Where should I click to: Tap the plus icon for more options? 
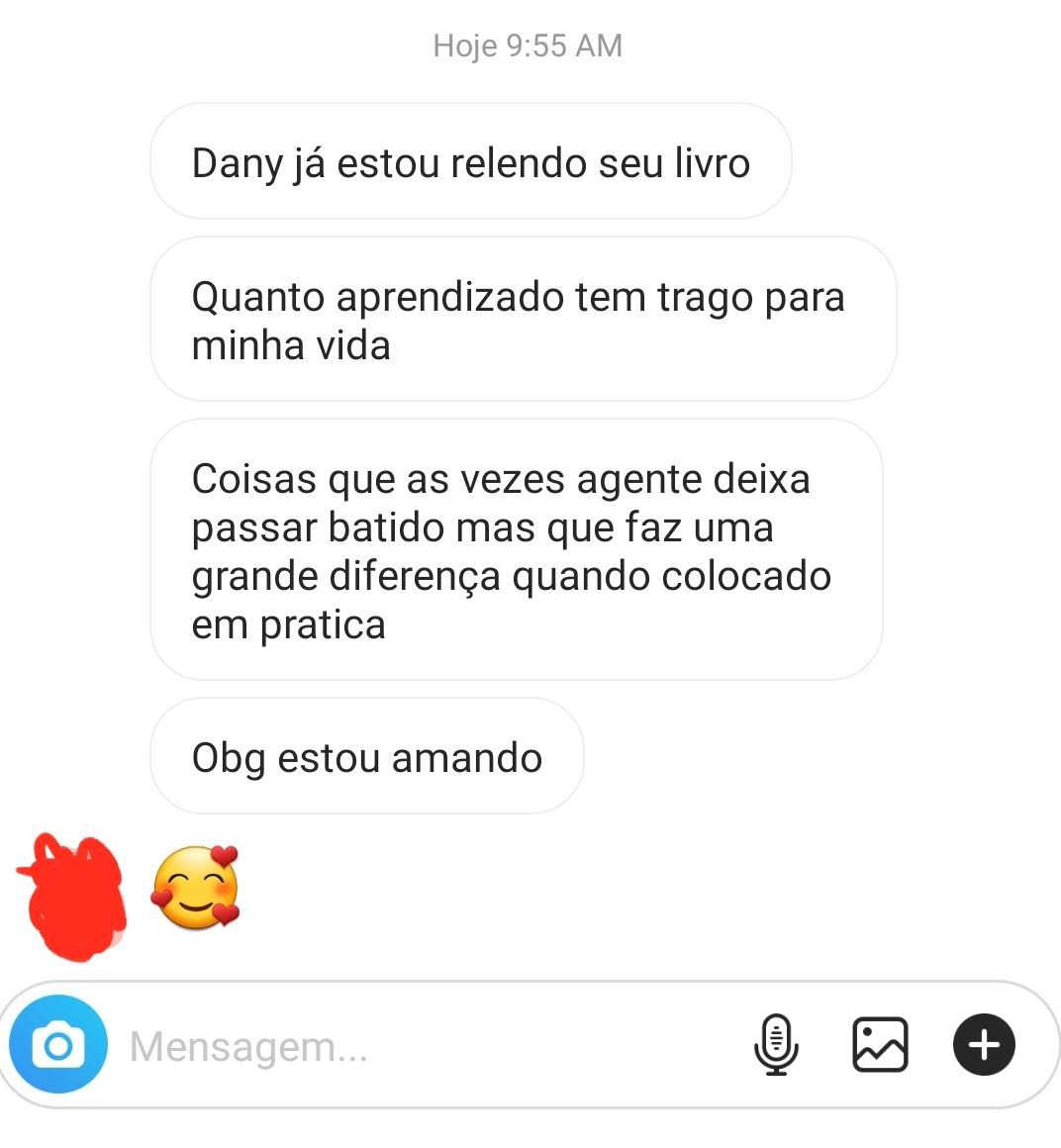[984, 1045]
